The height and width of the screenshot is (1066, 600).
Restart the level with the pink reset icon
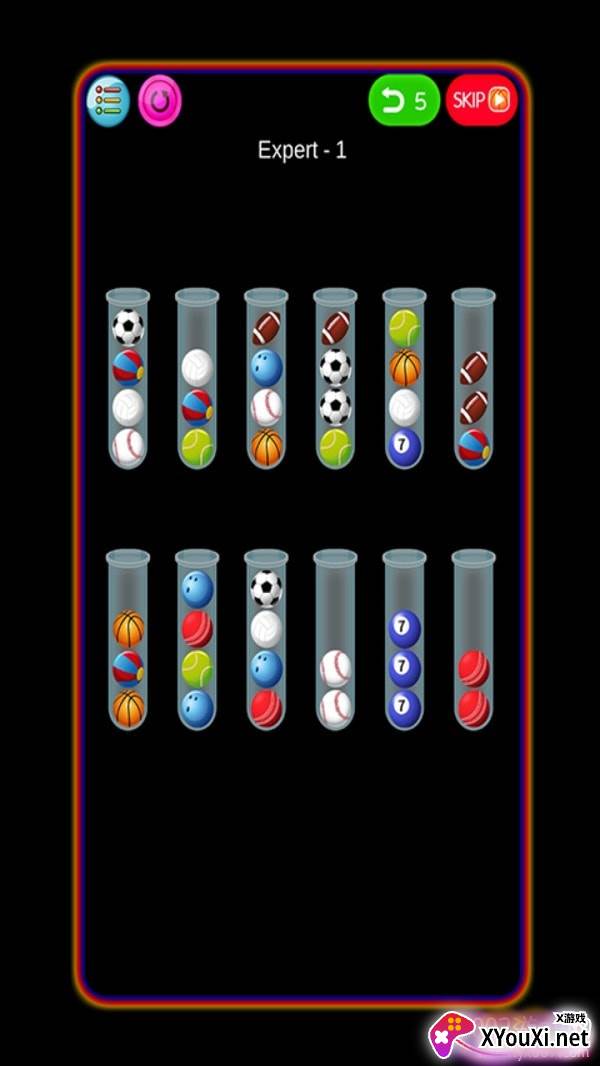(160, 101)
